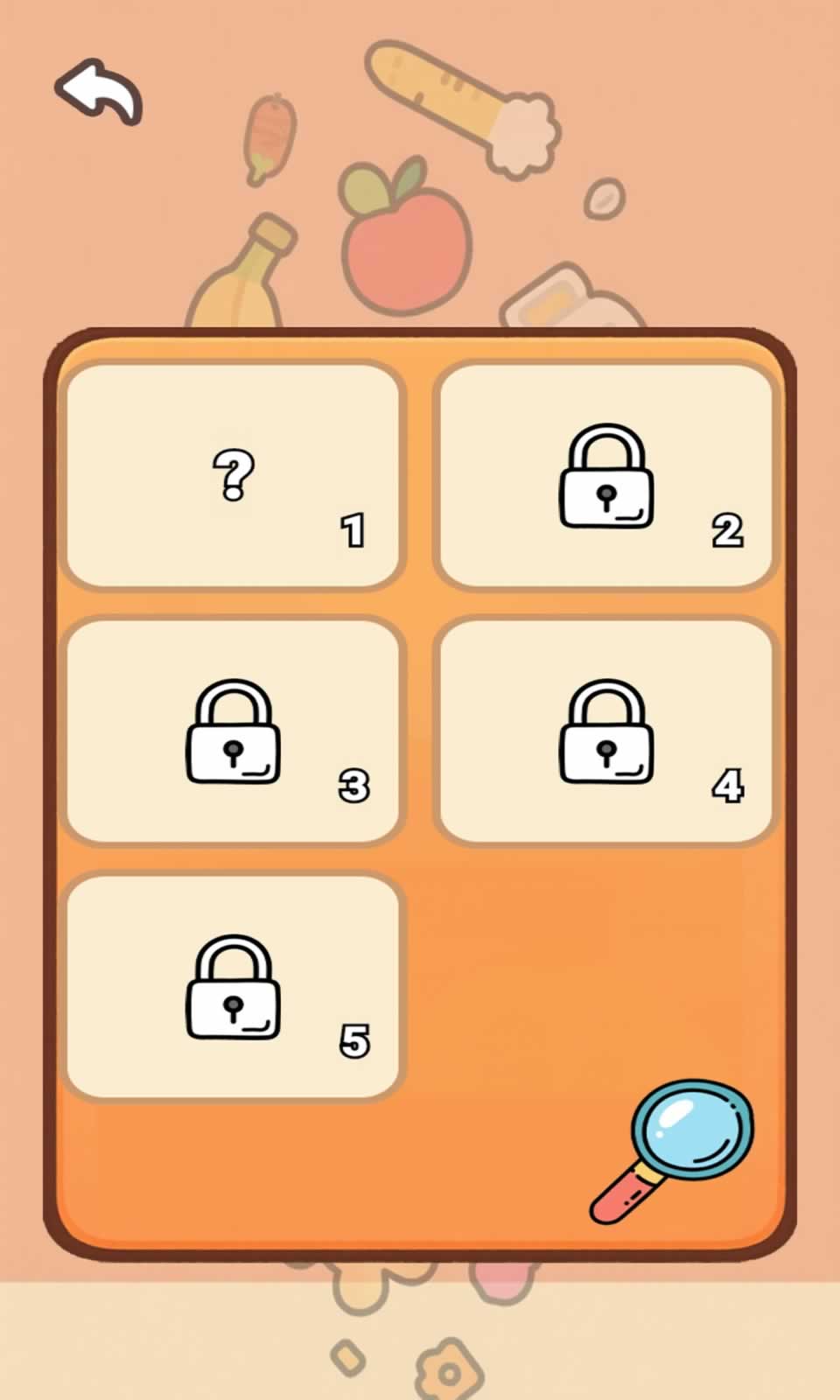Go back with the arrow icon

98,92
